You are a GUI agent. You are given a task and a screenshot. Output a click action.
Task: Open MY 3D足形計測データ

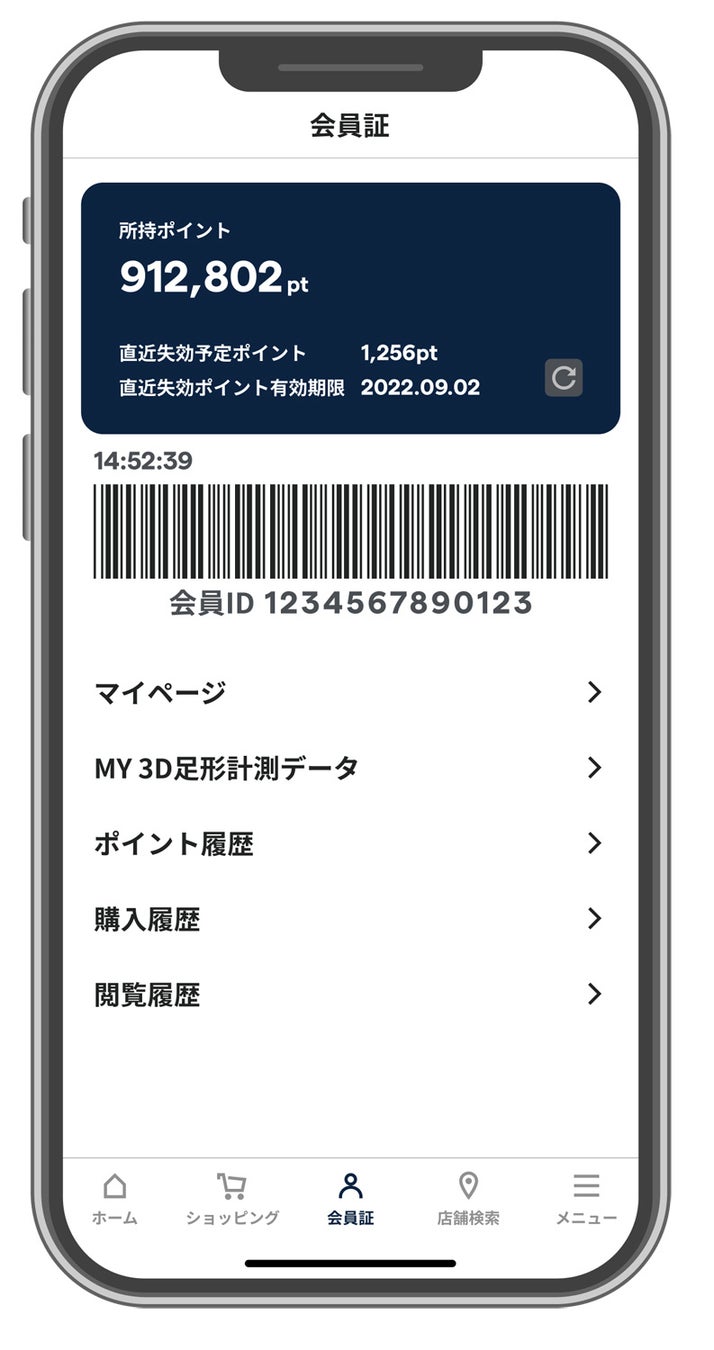(x=350, y=768)
